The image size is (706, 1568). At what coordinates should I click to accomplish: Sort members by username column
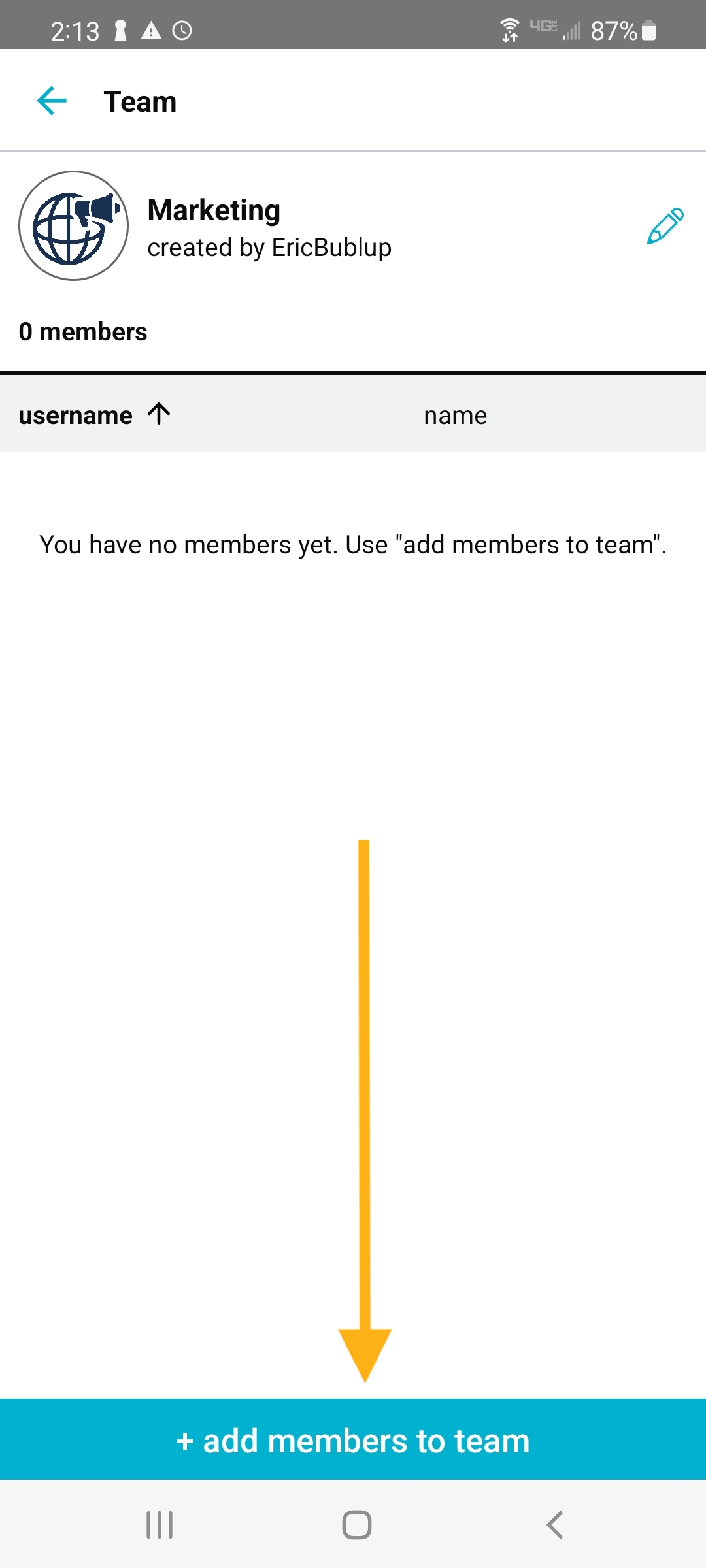(x=95, y=415)
